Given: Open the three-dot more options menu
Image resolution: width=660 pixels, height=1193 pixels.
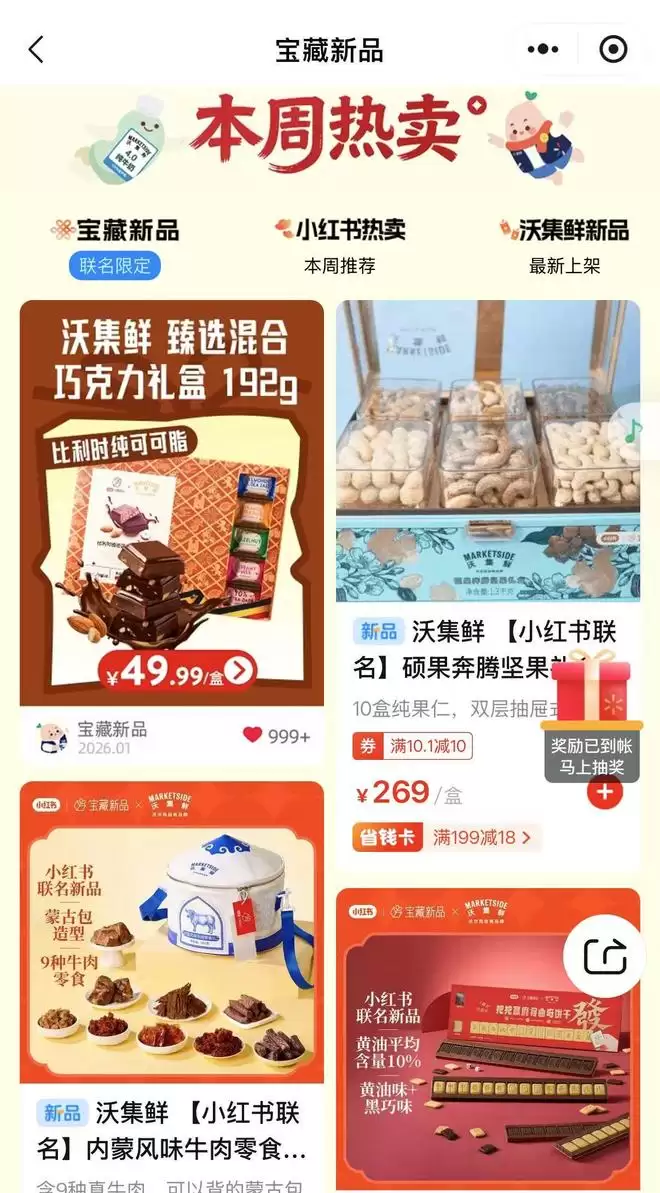Looking at the screenshot, I should 543,49.
